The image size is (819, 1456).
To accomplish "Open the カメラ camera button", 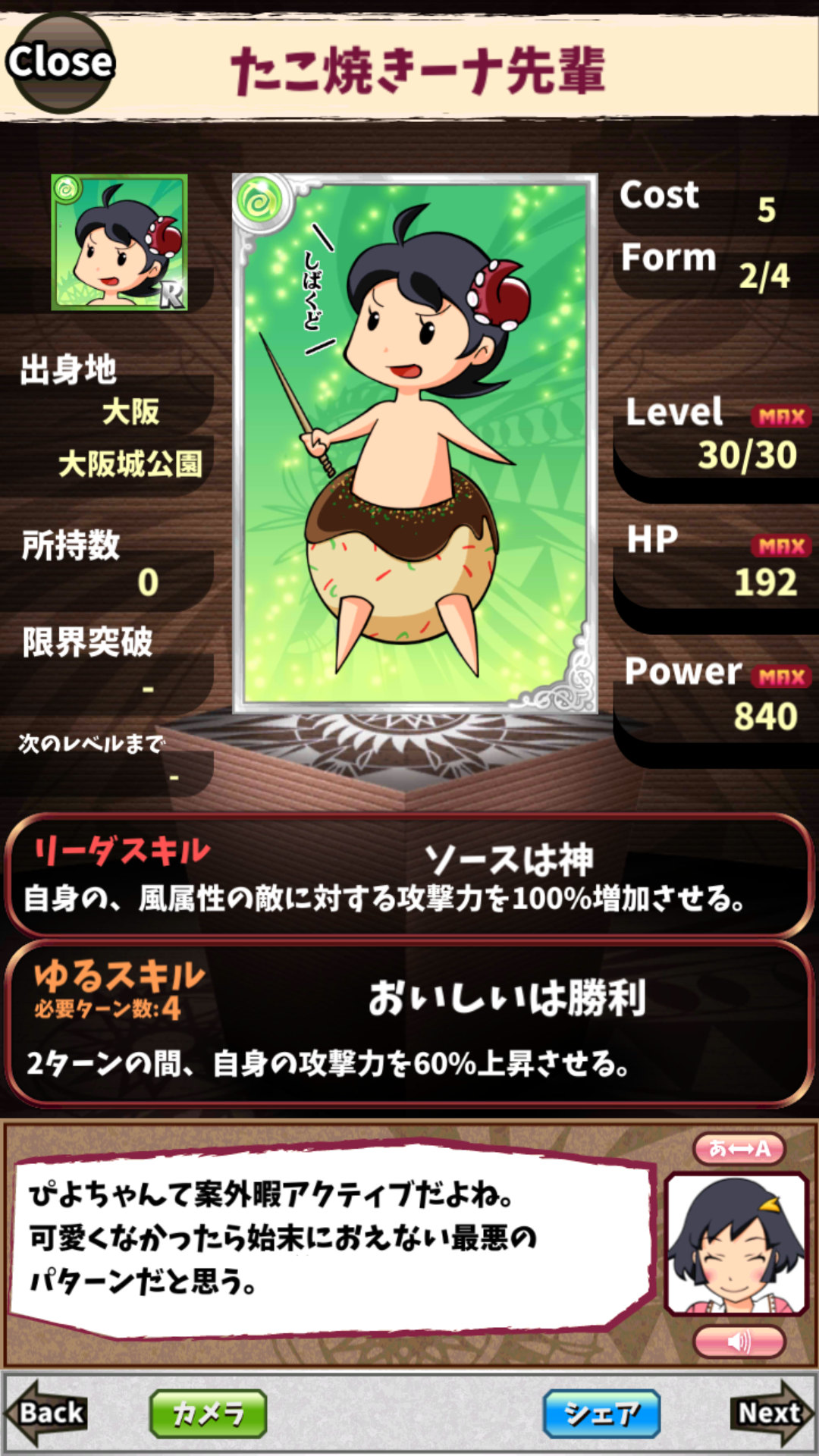I will click(x=208, y=1414).
